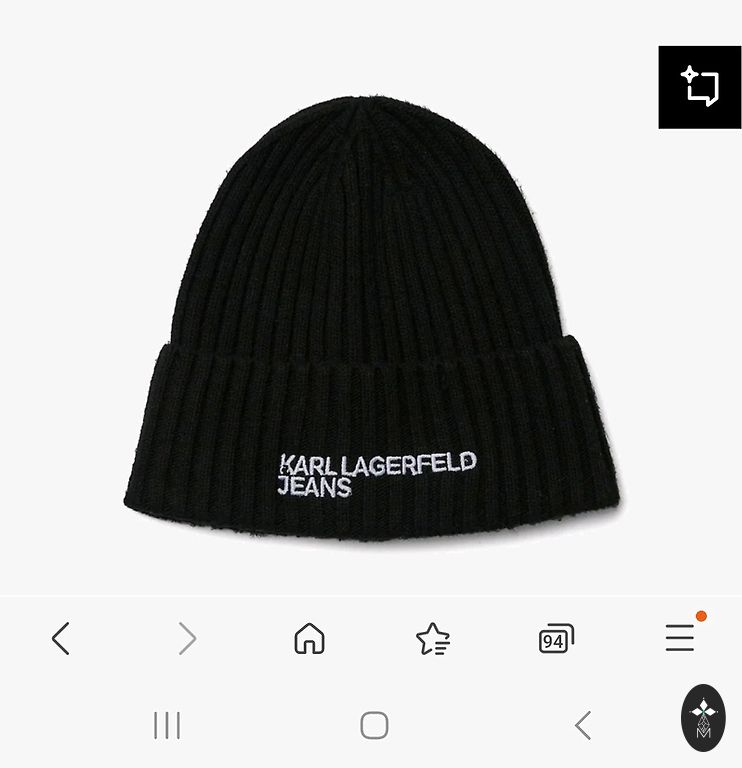Open the bookmarks list
Viewport: 742px width, 768px height.
[432, 638]
